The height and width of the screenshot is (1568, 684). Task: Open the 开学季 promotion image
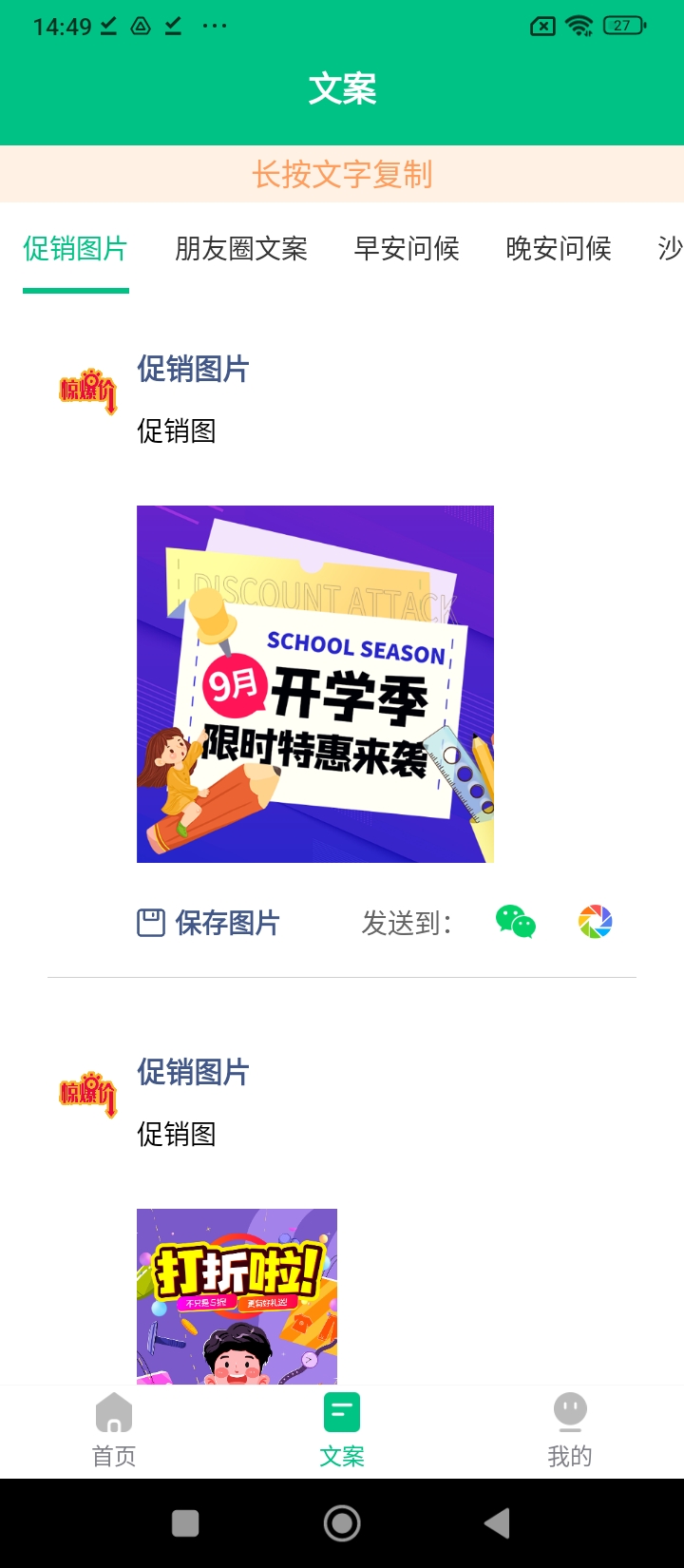(314, 683)
